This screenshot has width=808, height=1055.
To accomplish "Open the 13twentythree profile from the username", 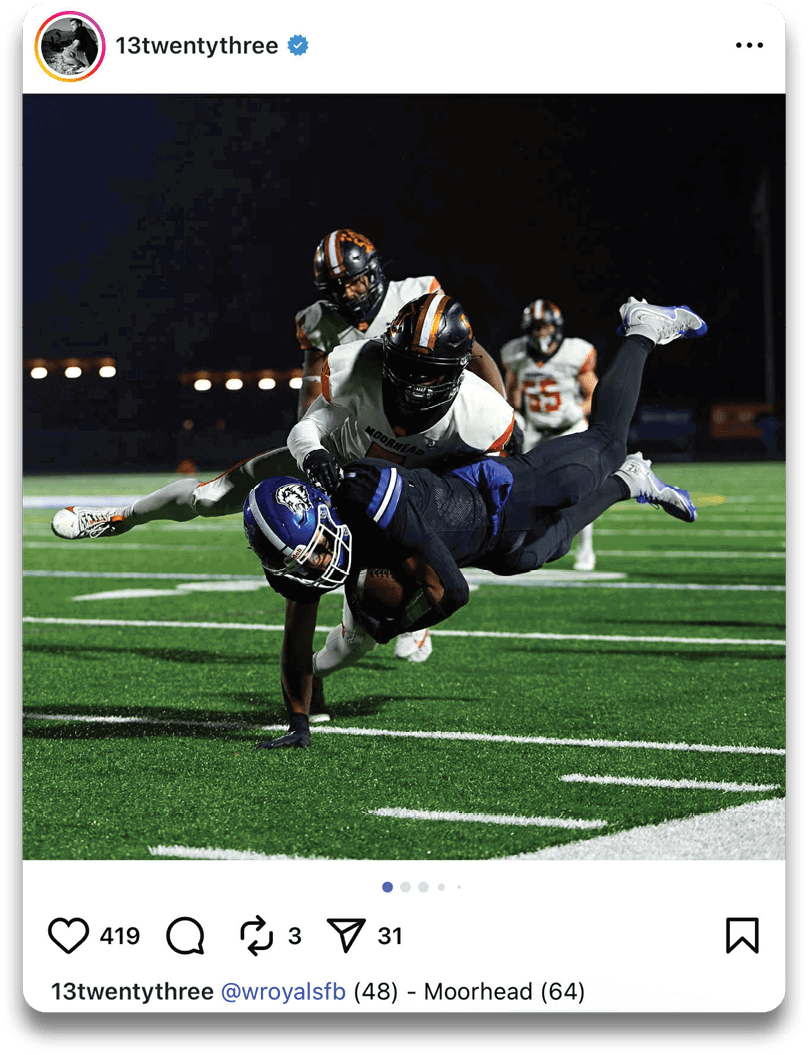I will point(196,46).
